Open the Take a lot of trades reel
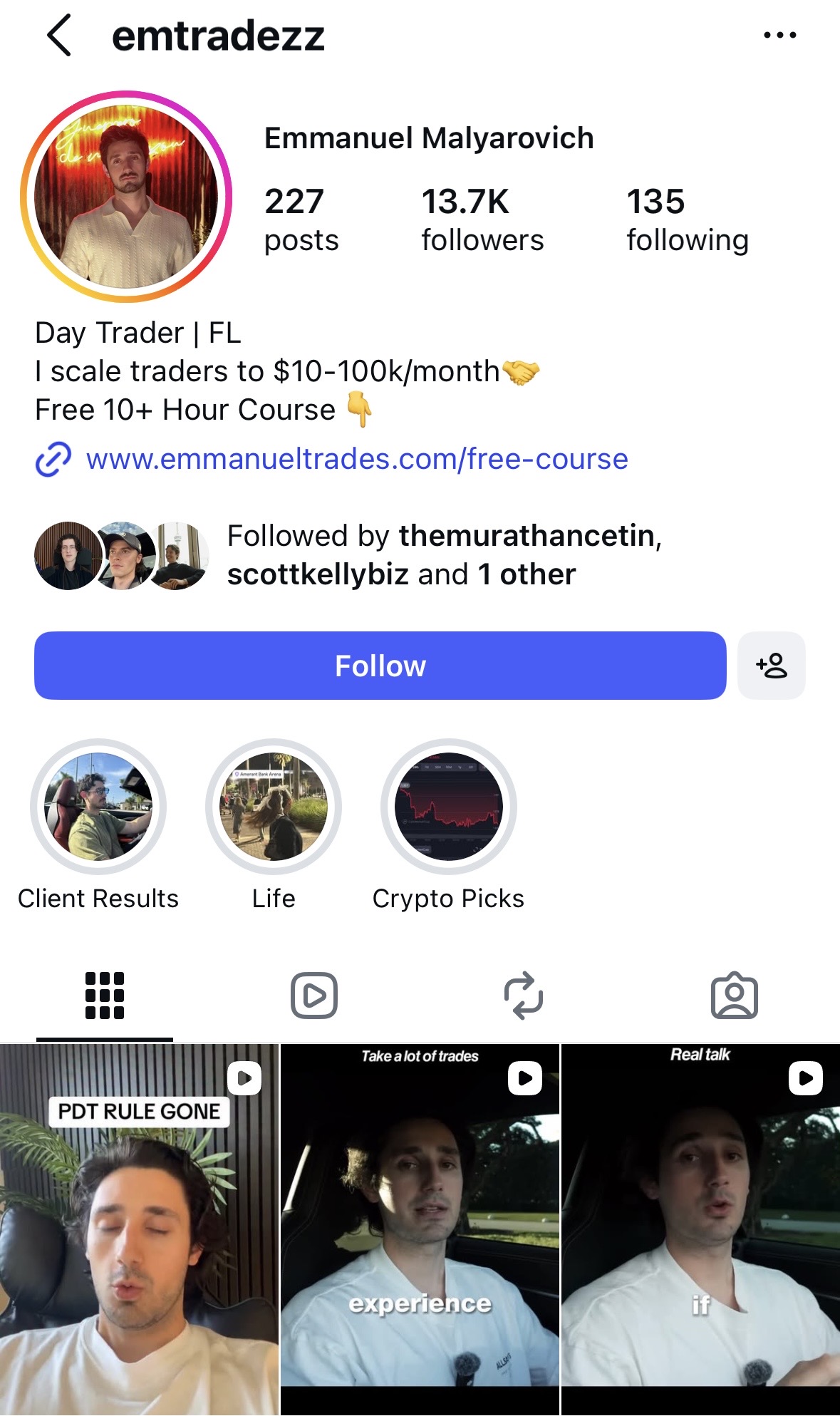The image size is (840, 1416). [x=420, y=1229]
